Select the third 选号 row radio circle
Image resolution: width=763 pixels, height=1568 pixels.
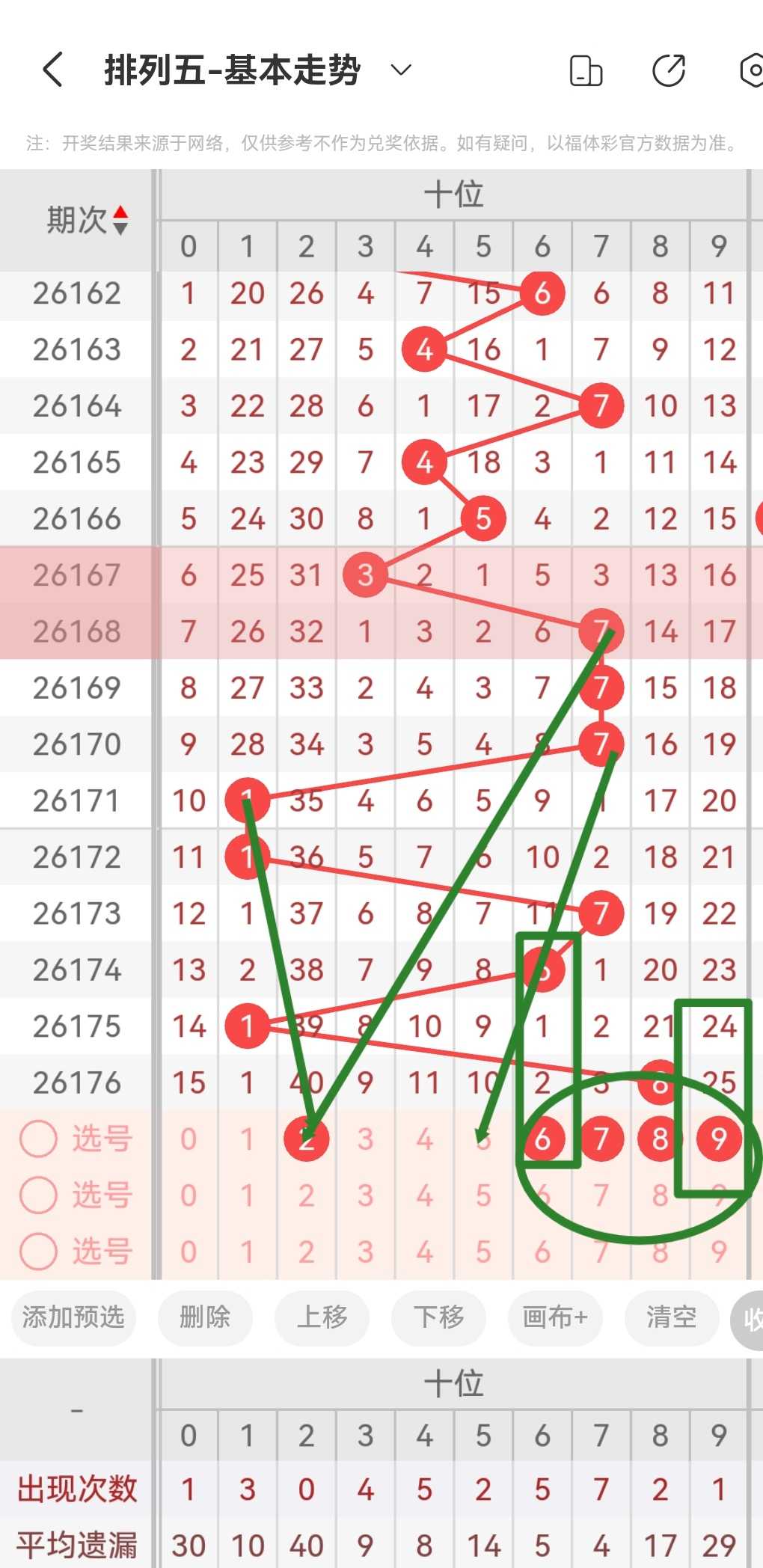click(38, 1251)
